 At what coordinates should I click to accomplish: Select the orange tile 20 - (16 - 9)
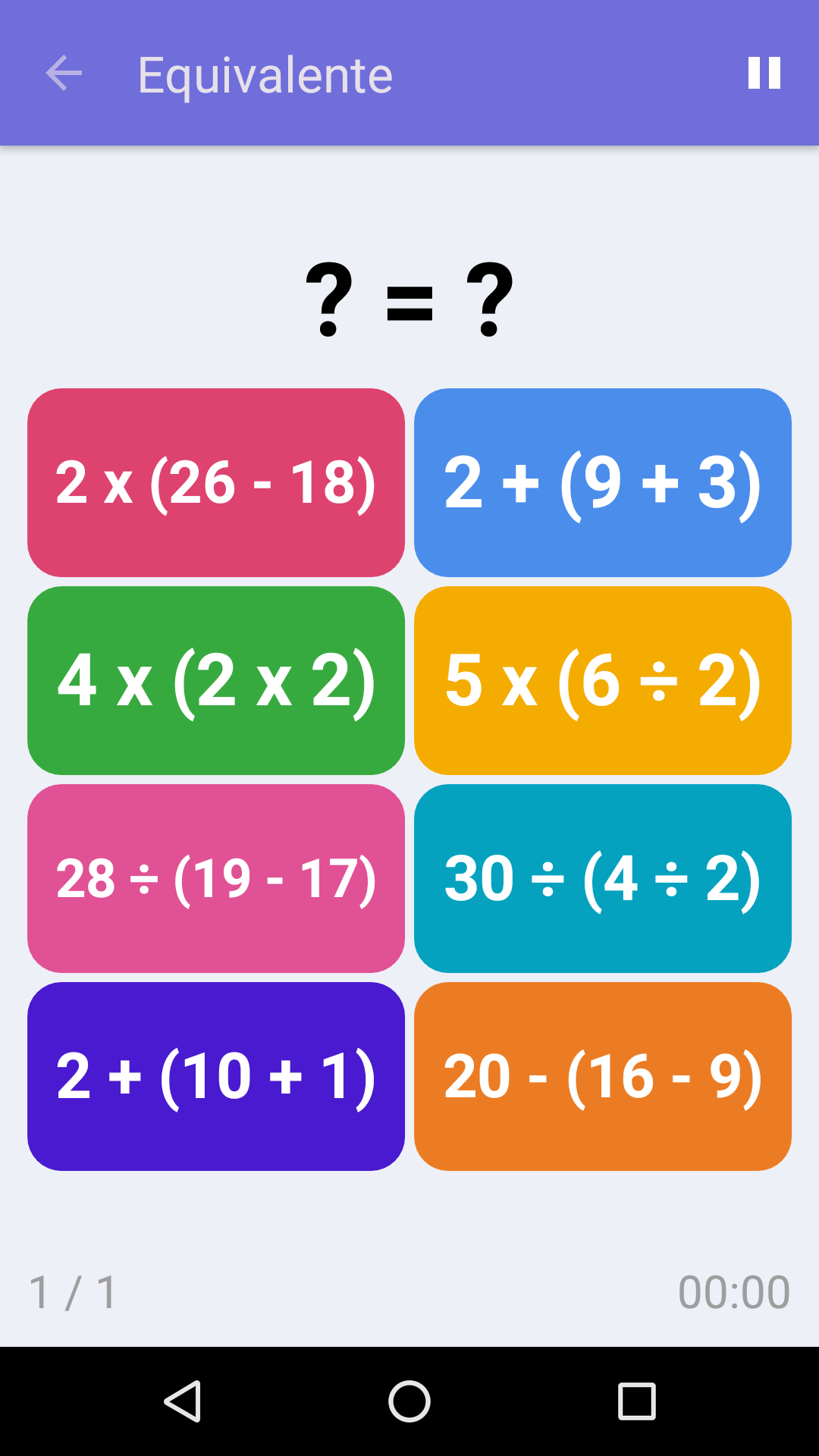pyautogui.click(x=602, y=1076)
